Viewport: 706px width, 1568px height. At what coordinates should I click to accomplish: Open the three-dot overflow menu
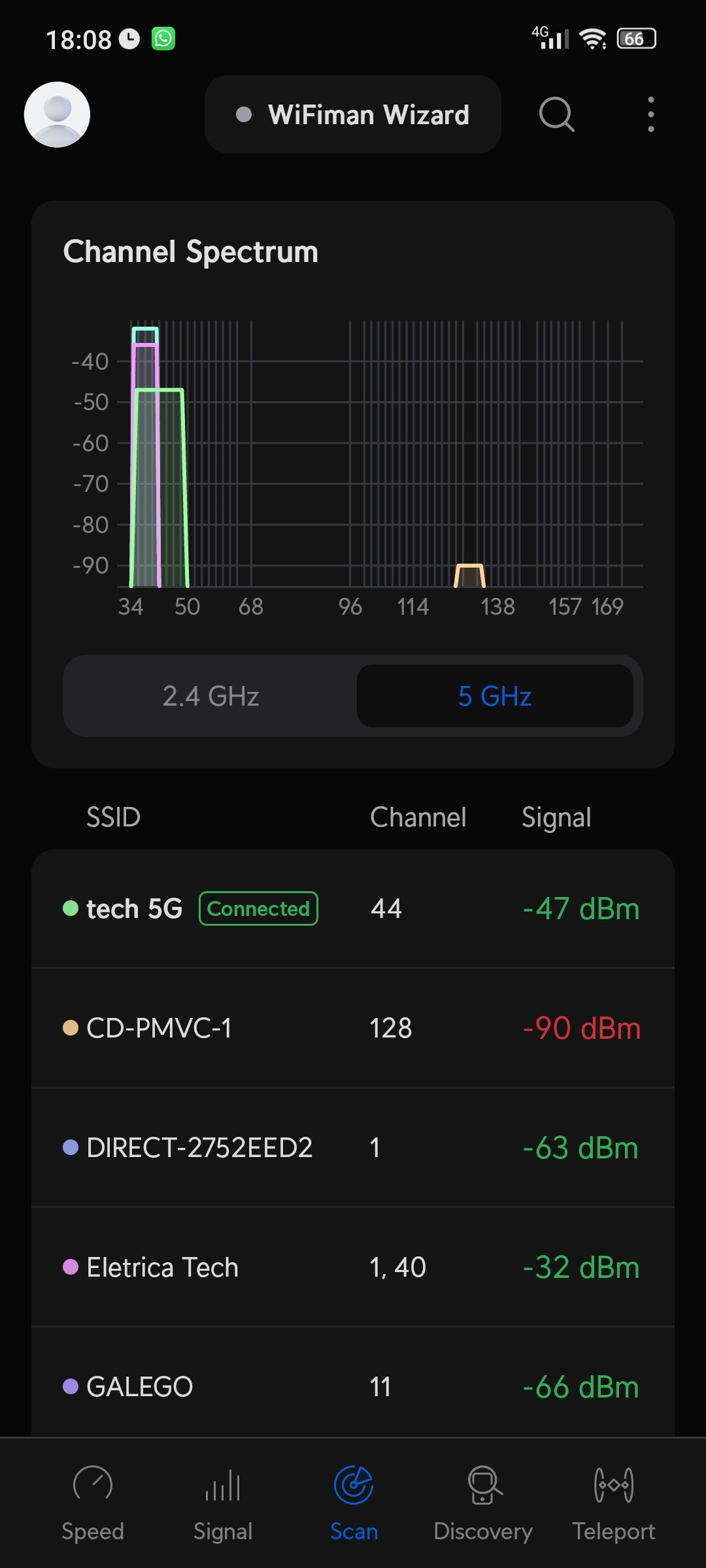coord(650,114)
